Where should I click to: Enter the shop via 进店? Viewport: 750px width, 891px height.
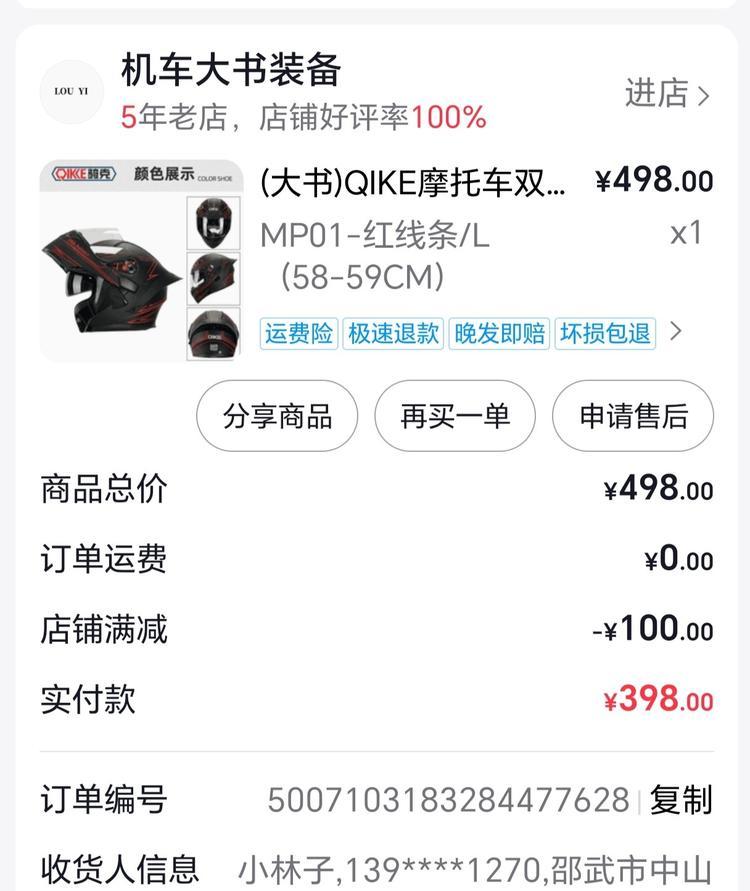(667, 94)
